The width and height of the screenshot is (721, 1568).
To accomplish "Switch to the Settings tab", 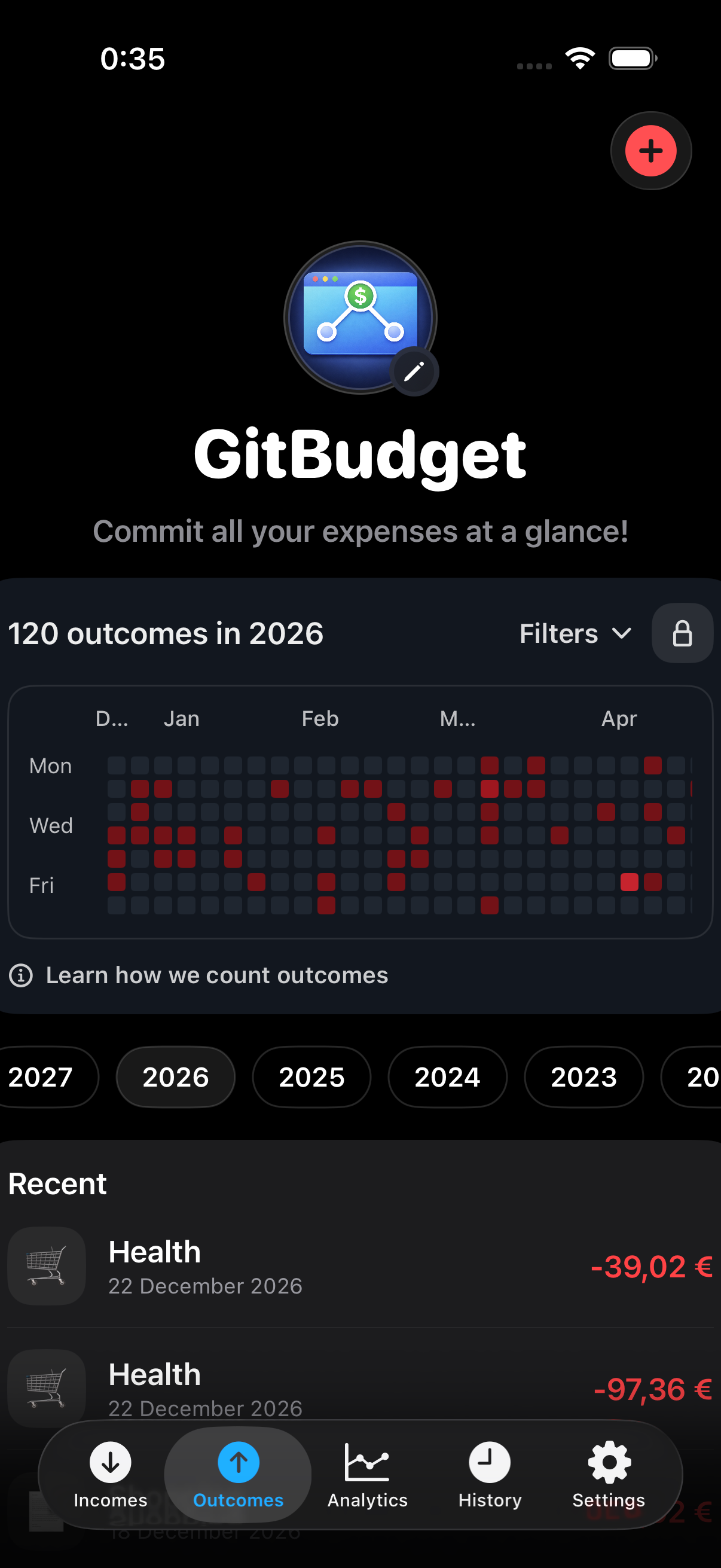I will (609, 1474).
